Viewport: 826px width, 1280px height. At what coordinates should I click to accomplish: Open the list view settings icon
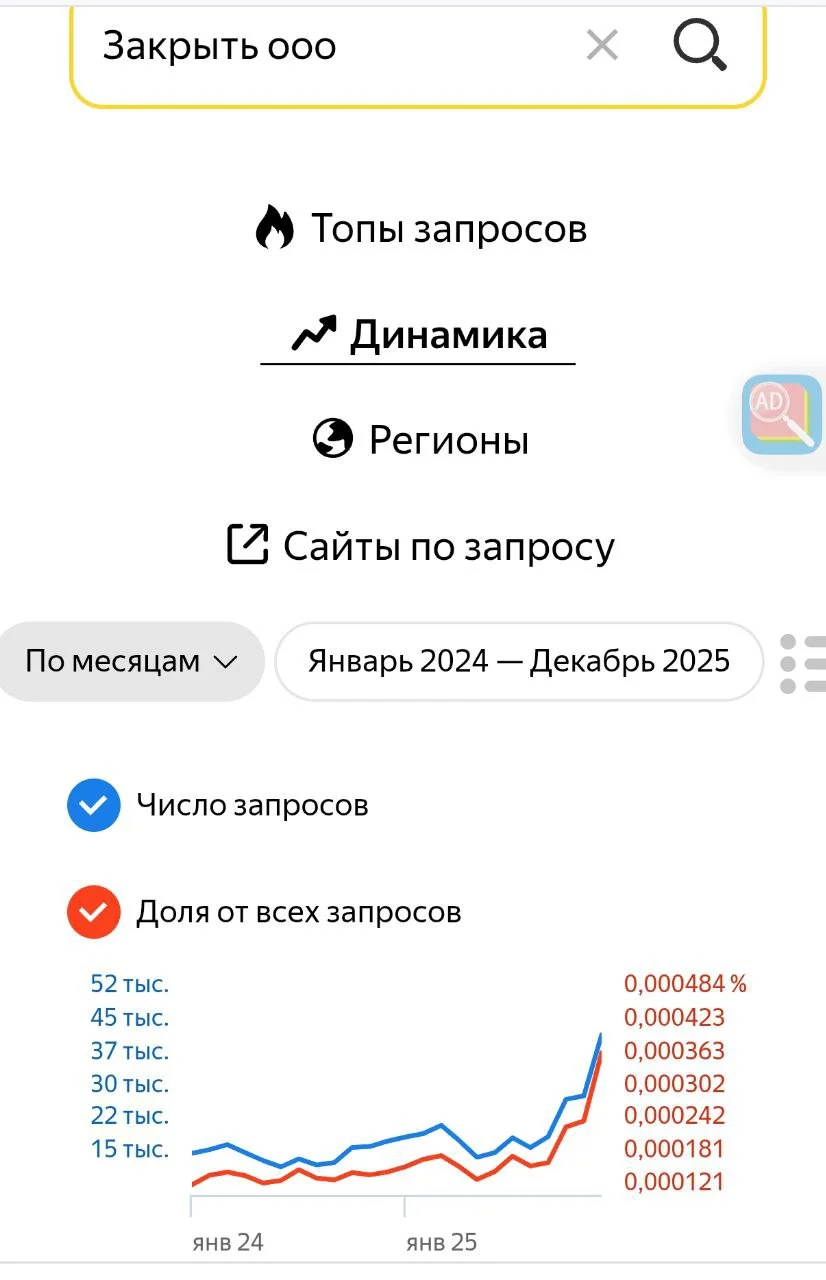803,663
